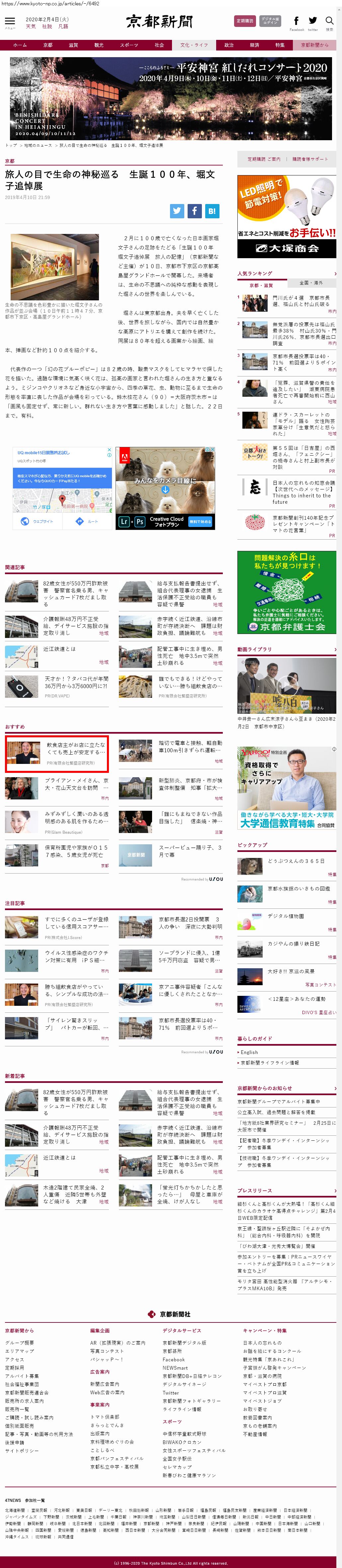Image resolution: width=342 pixels, height=1568 pixels.
Task: Open the English link in 暮らしのガイド
Action: click(x=249, y=1052)
